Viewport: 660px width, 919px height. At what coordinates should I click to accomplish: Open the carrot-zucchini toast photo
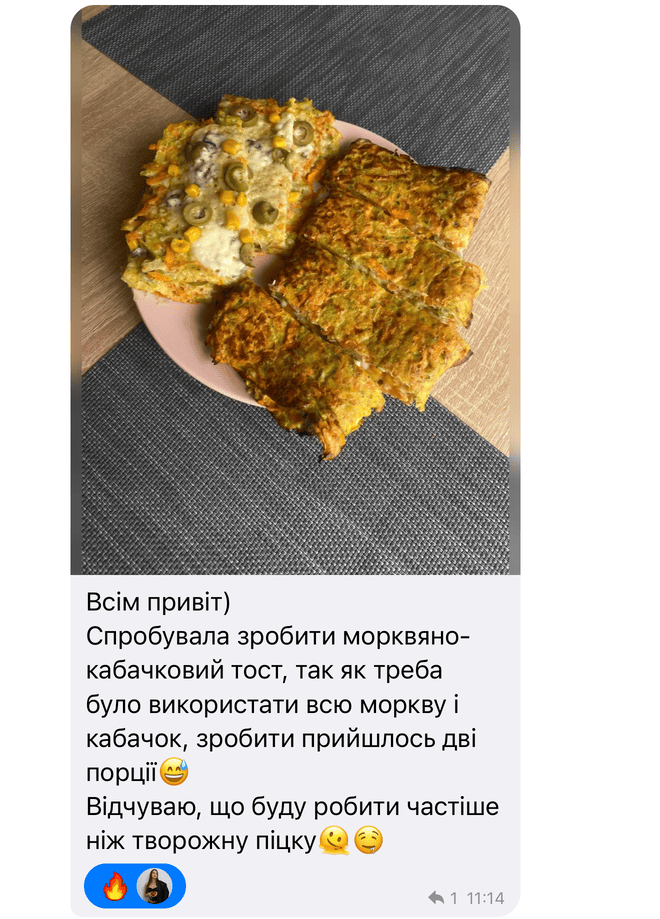point(295,290)
